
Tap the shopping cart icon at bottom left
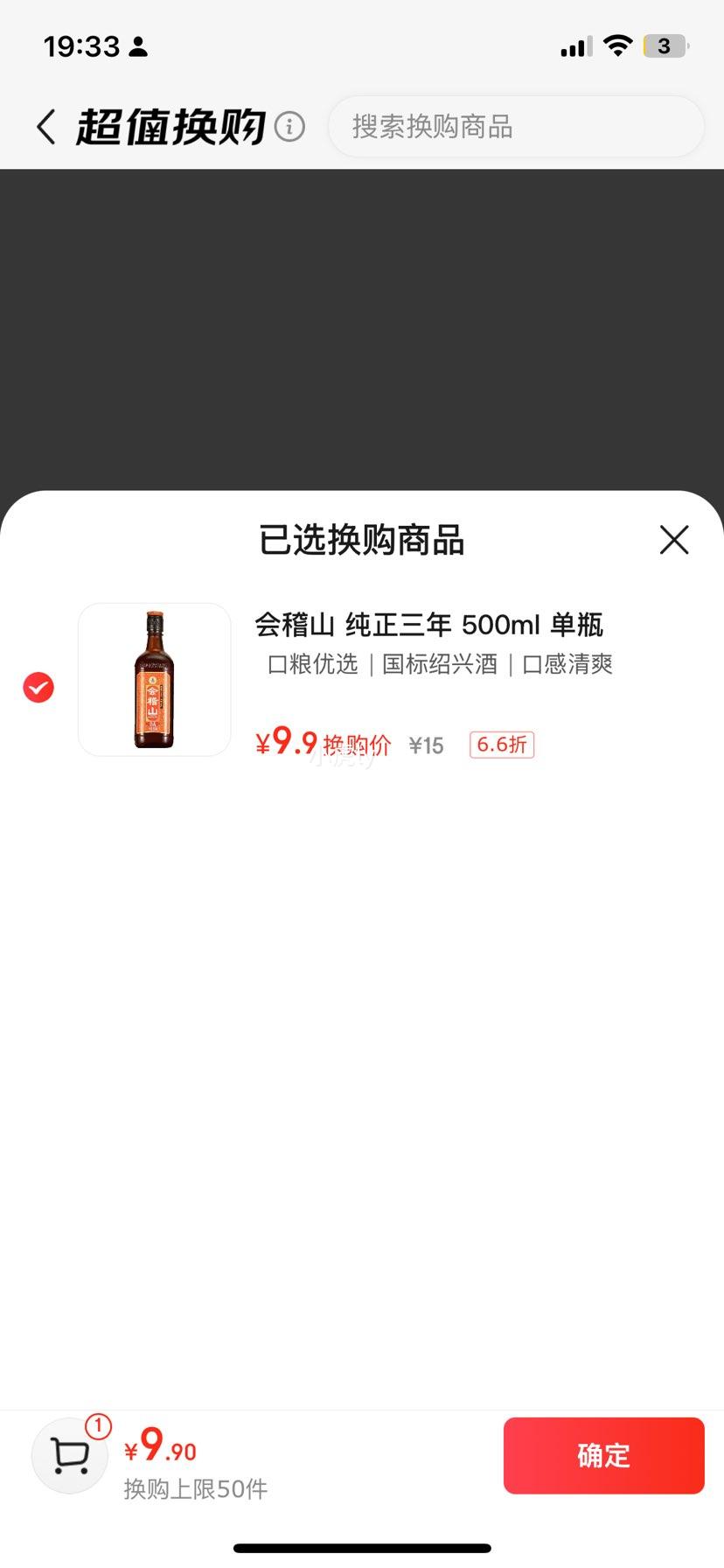click(x=69, y=1455)
